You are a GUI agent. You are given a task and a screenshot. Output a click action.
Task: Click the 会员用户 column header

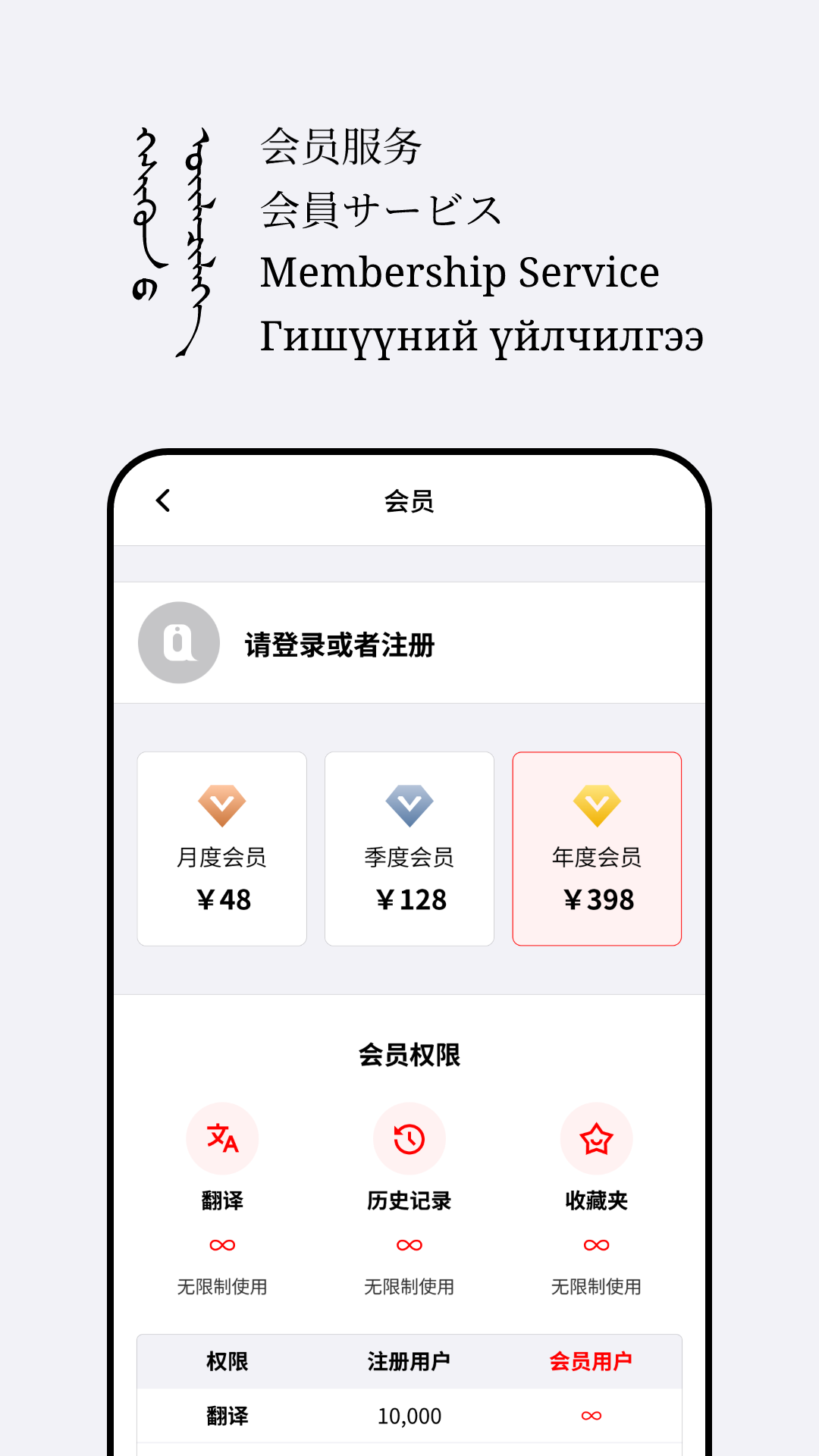click(x=591, y=1360)
